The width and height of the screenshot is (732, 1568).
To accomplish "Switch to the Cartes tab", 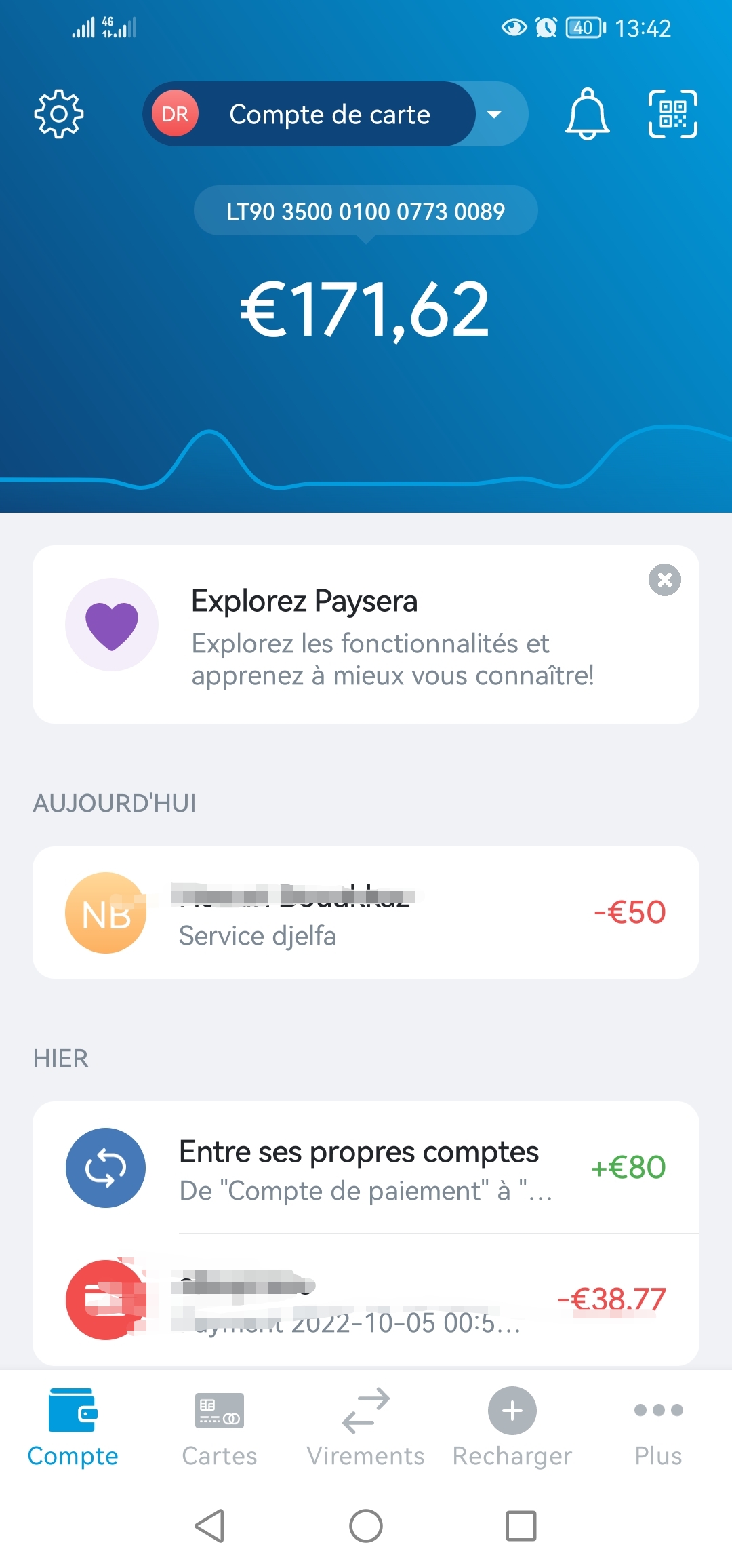I will coord(220,1428).
